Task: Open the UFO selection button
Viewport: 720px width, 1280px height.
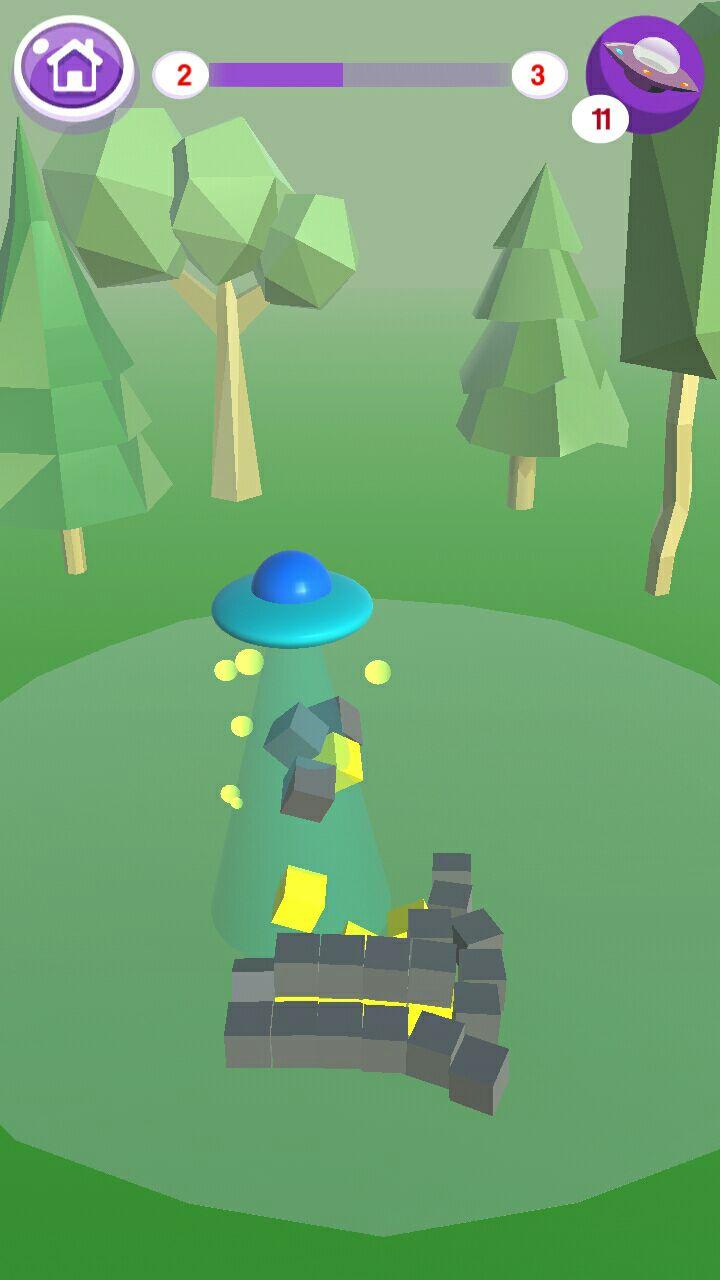Action: 648,68
